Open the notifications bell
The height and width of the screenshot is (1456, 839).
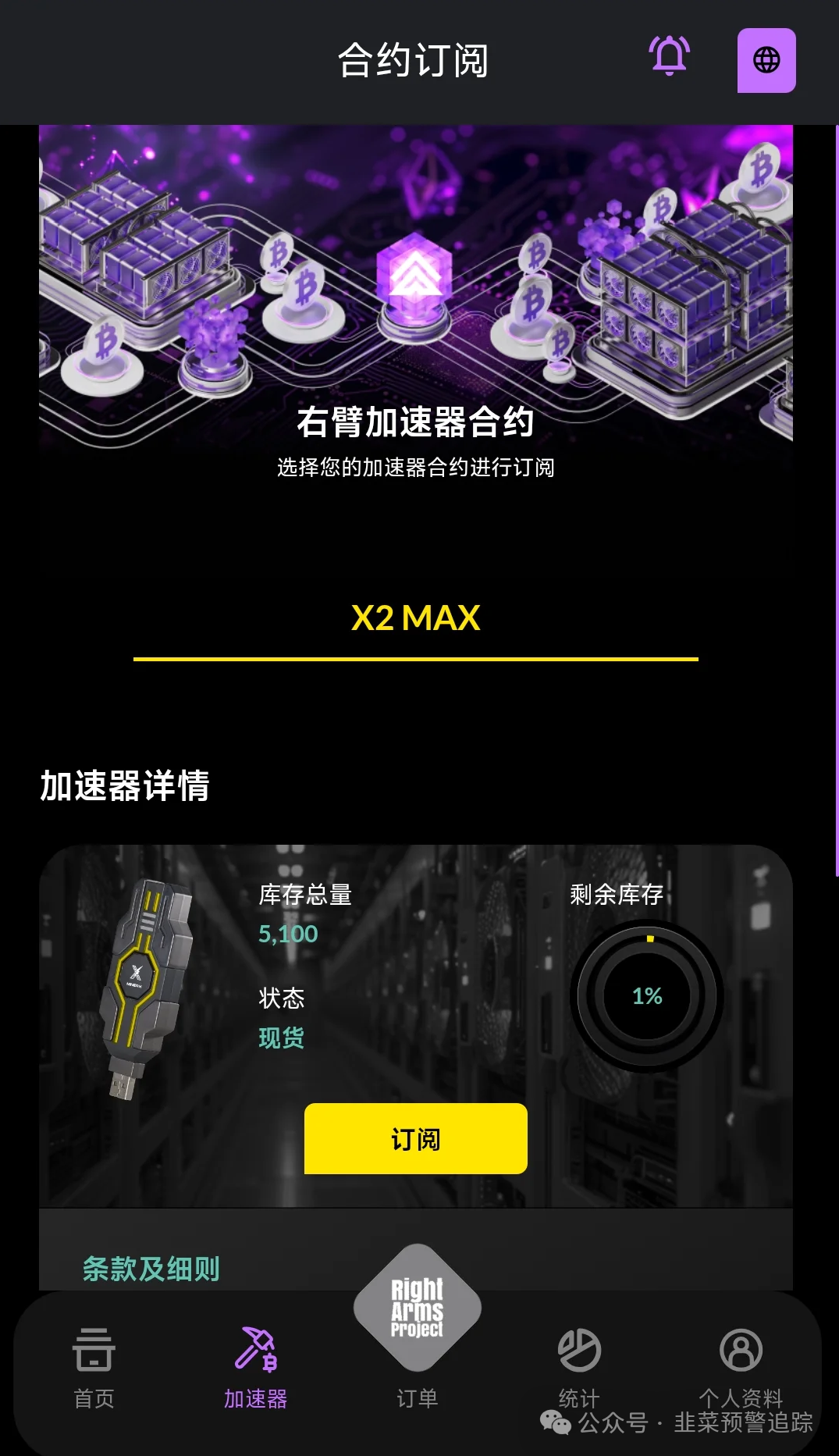(669, 56)
